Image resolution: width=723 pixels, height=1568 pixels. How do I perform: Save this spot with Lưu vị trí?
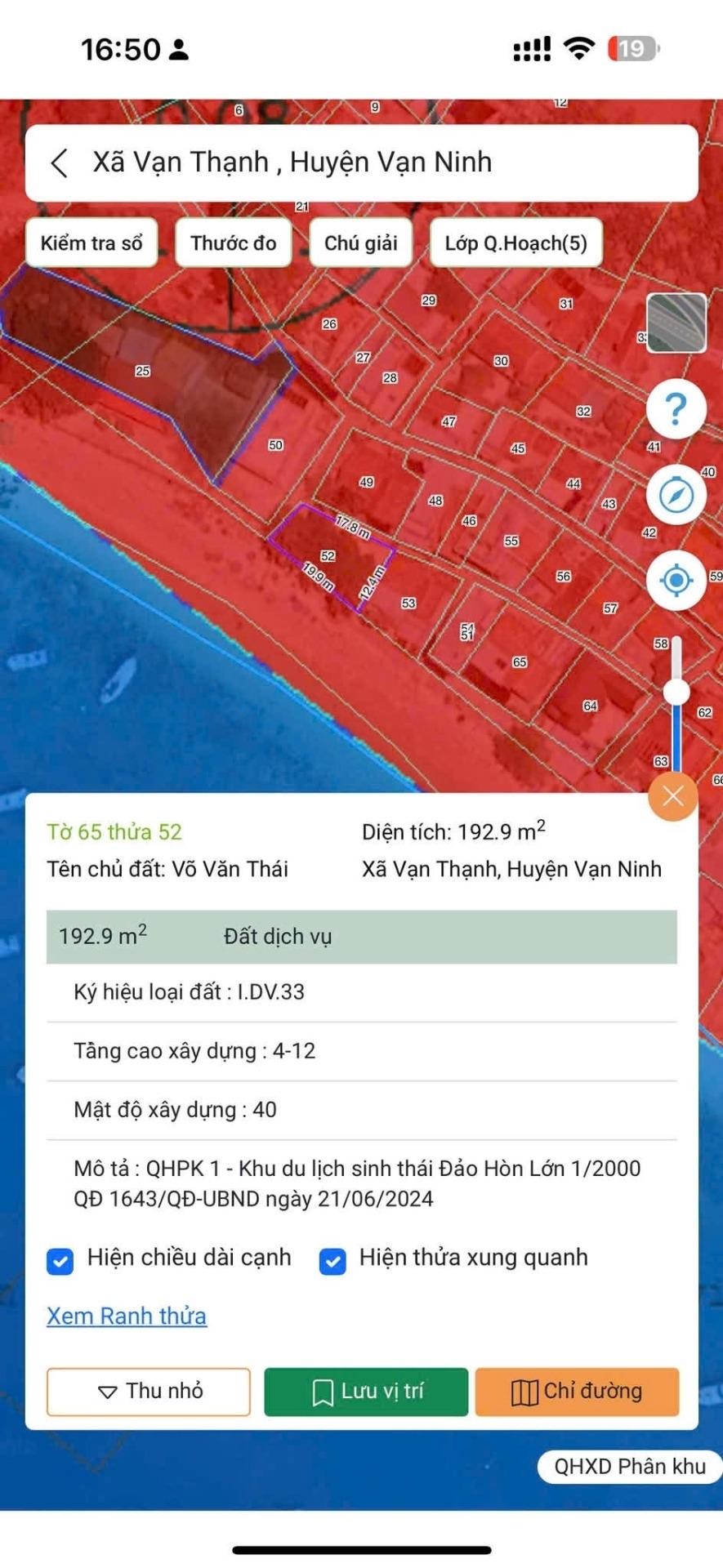point(366,1392)
